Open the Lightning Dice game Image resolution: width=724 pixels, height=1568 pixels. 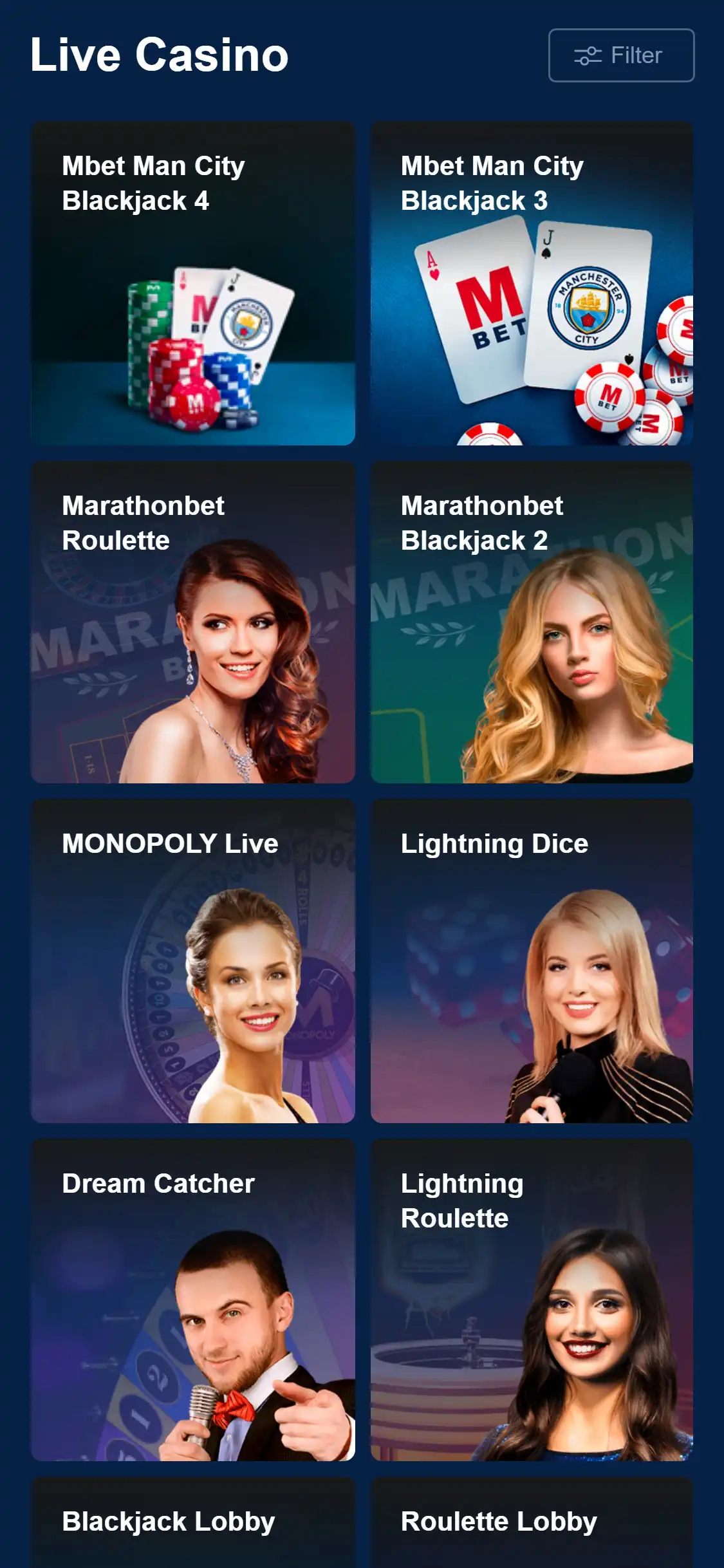532,961
